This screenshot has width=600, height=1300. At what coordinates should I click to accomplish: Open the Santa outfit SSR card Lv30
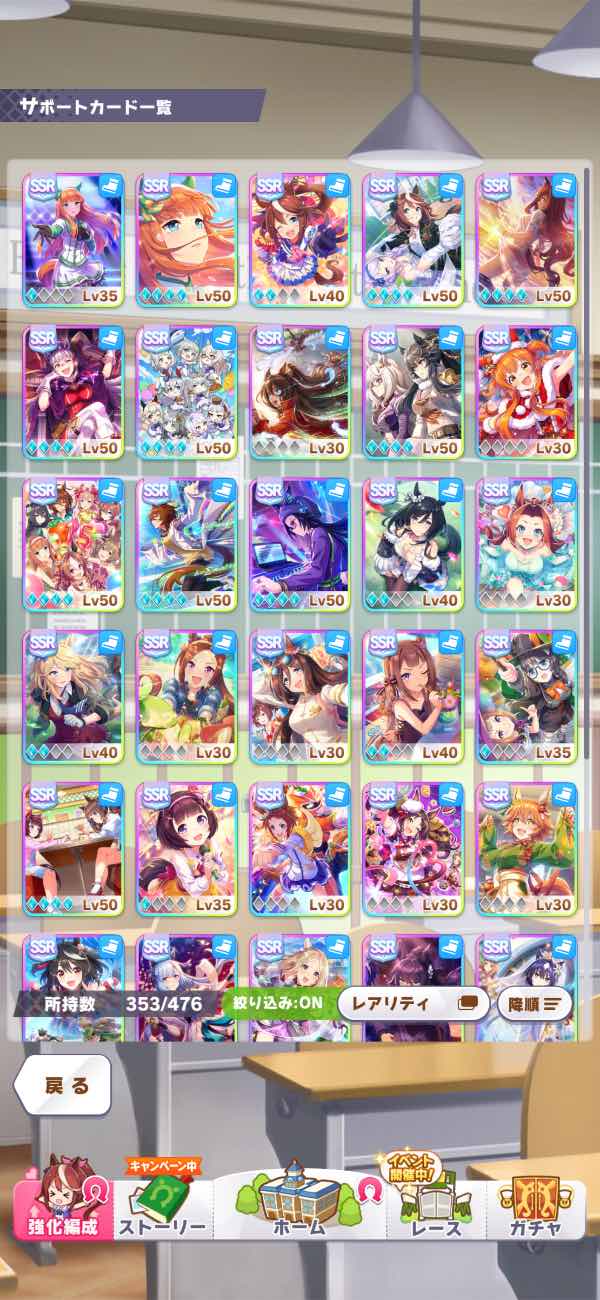coord(527,392)
